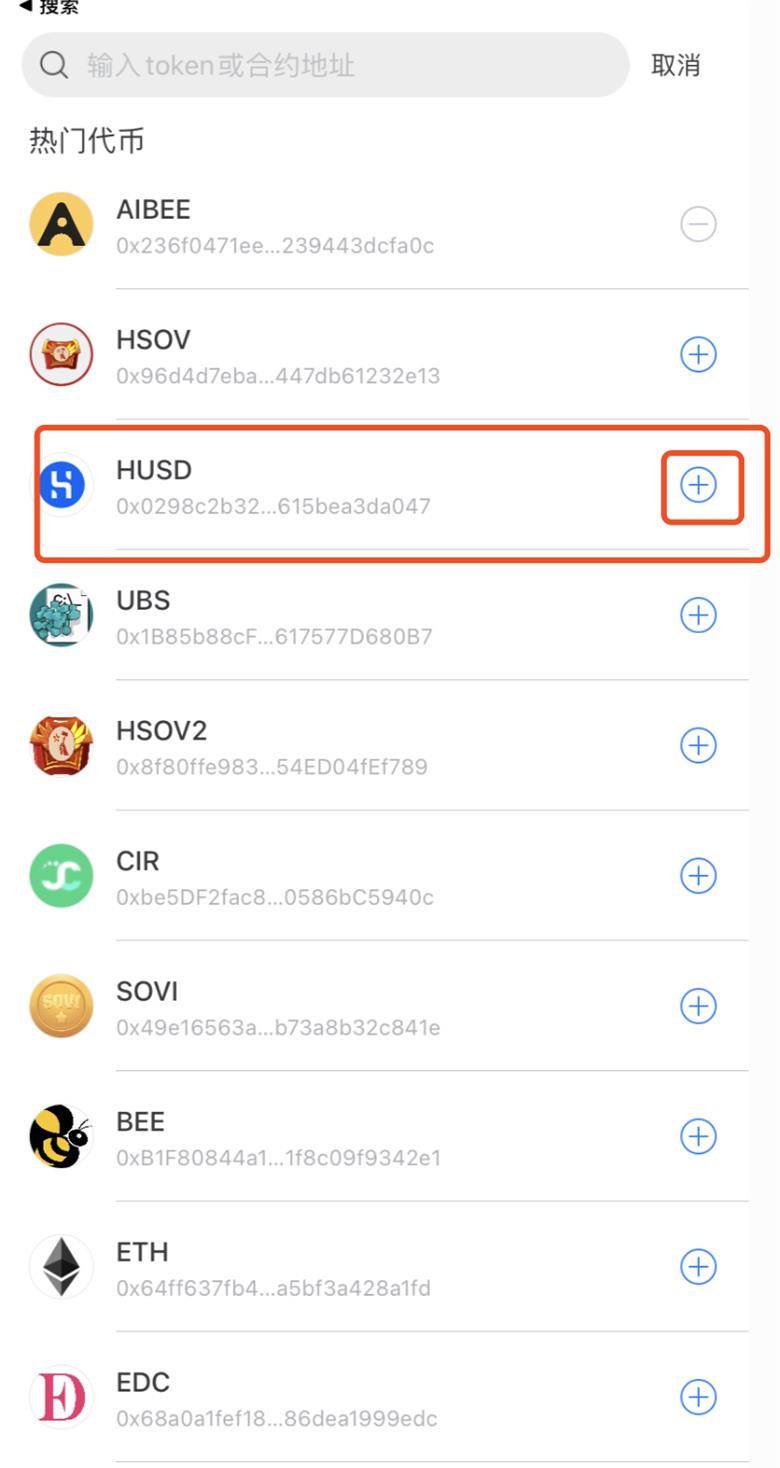Add HSOV2 token with its plus icon
The width and height of the screenshot is (780, 1468).
[698, 745]
